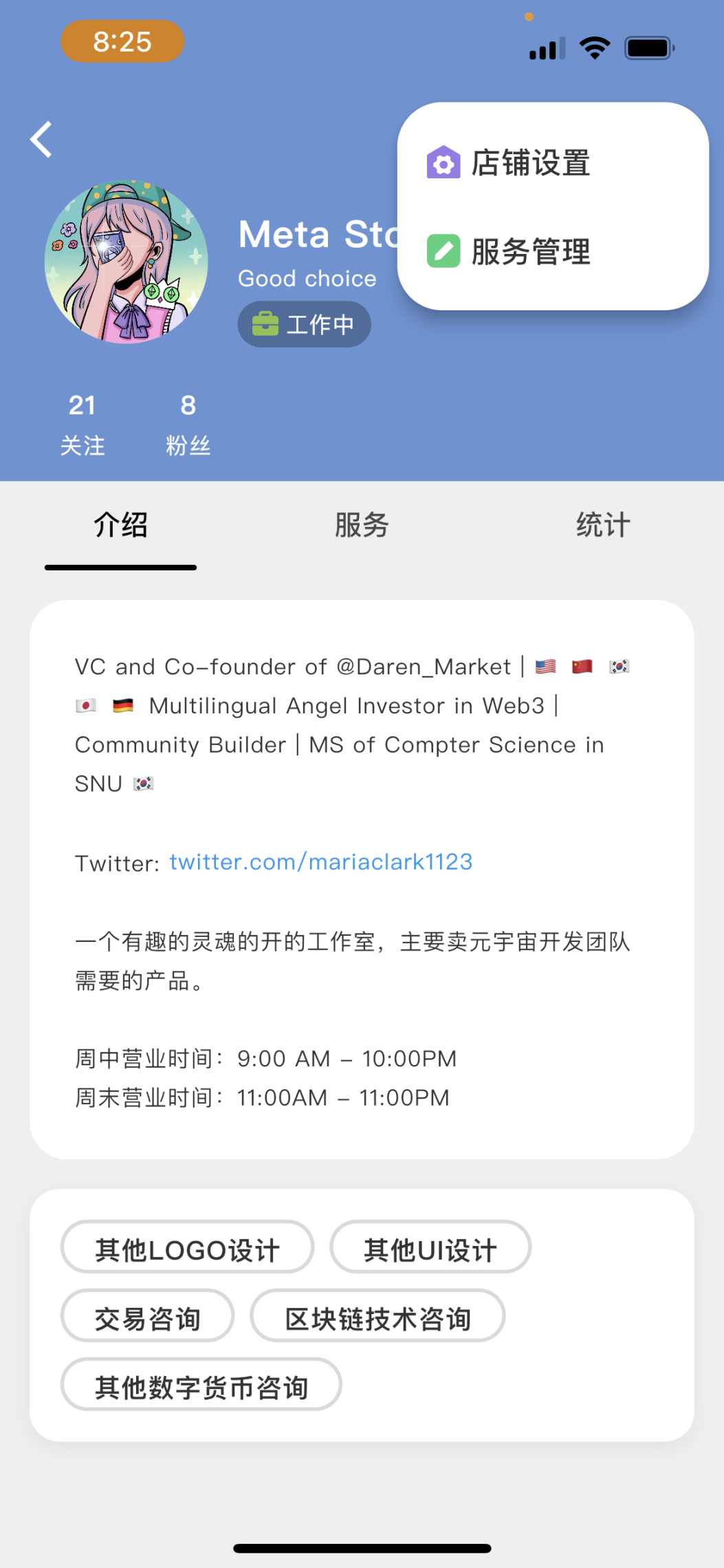Screen dimensions: 724x1568
Task: Open the twitter.com/mariaclark1123 link
Action: click(x=320, y=862)
